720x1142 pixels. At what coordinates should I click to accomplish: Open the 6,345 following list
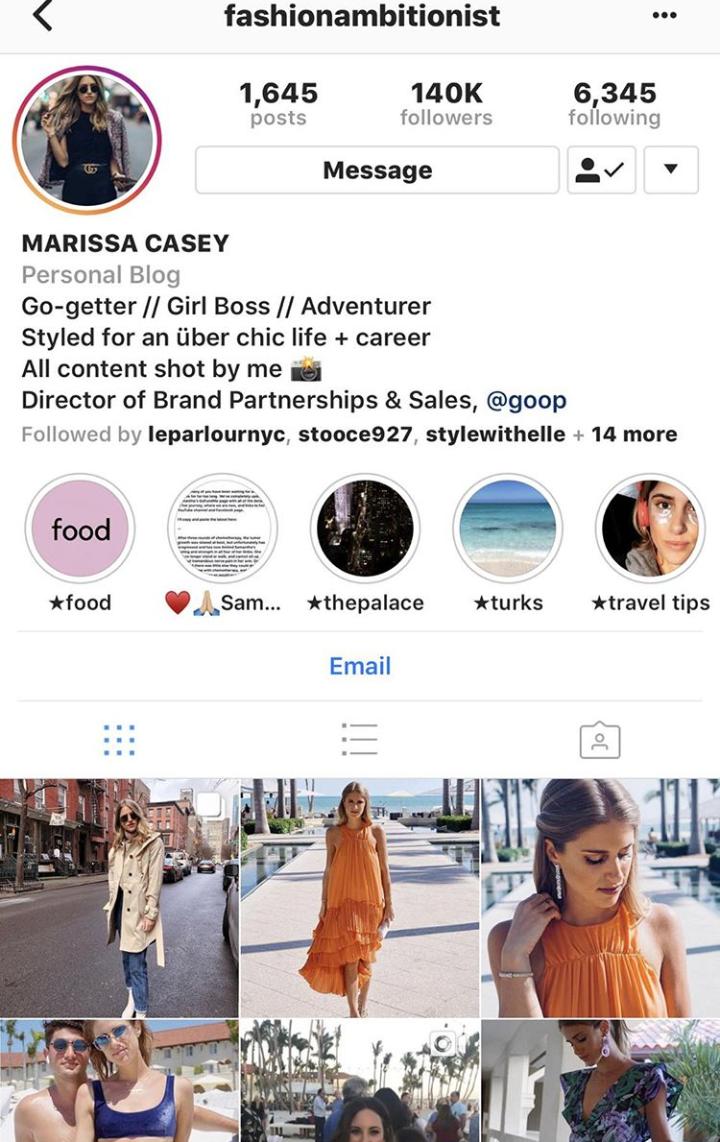coord(614,104)
